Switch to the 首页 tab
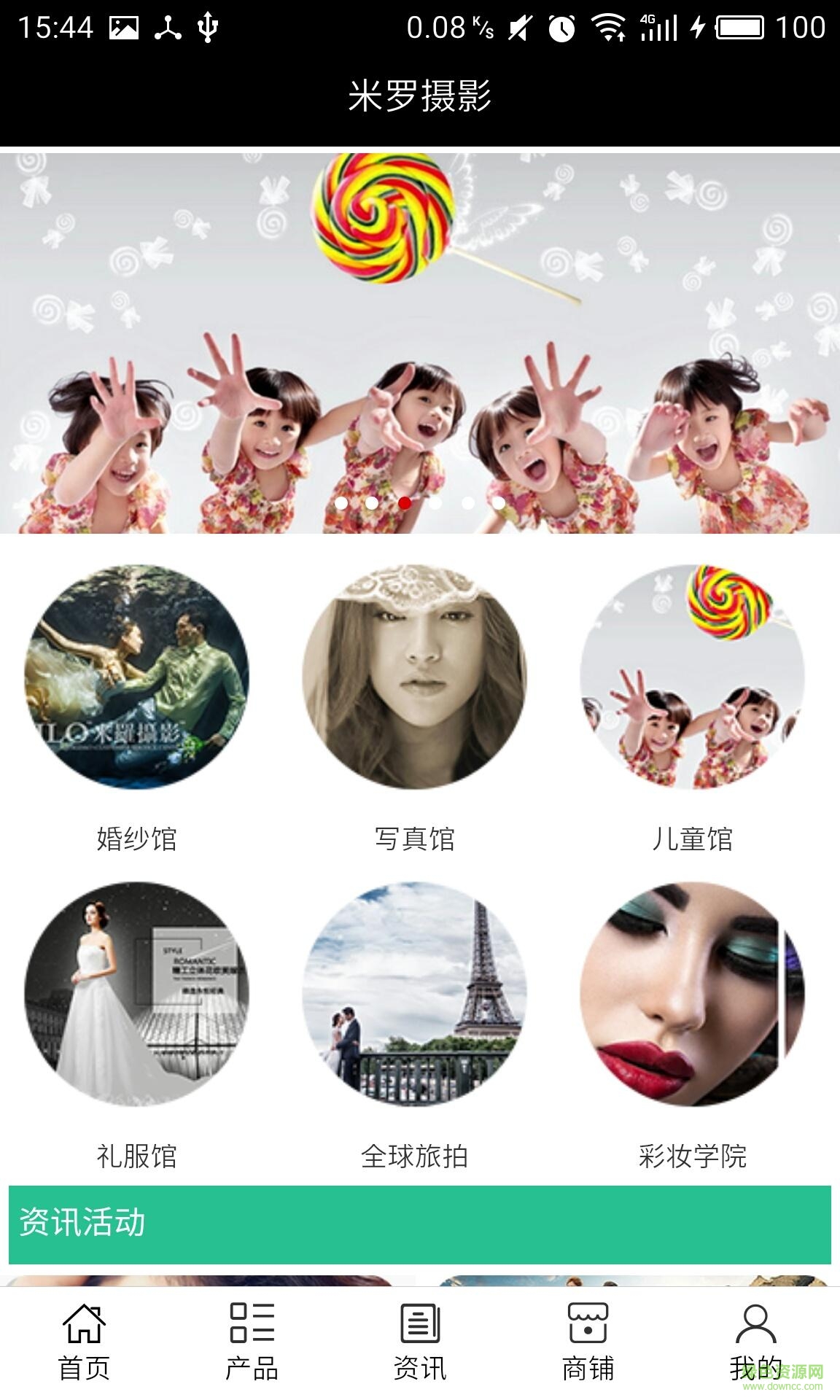The image size is (840, 1400). (x=84, y=1343)
